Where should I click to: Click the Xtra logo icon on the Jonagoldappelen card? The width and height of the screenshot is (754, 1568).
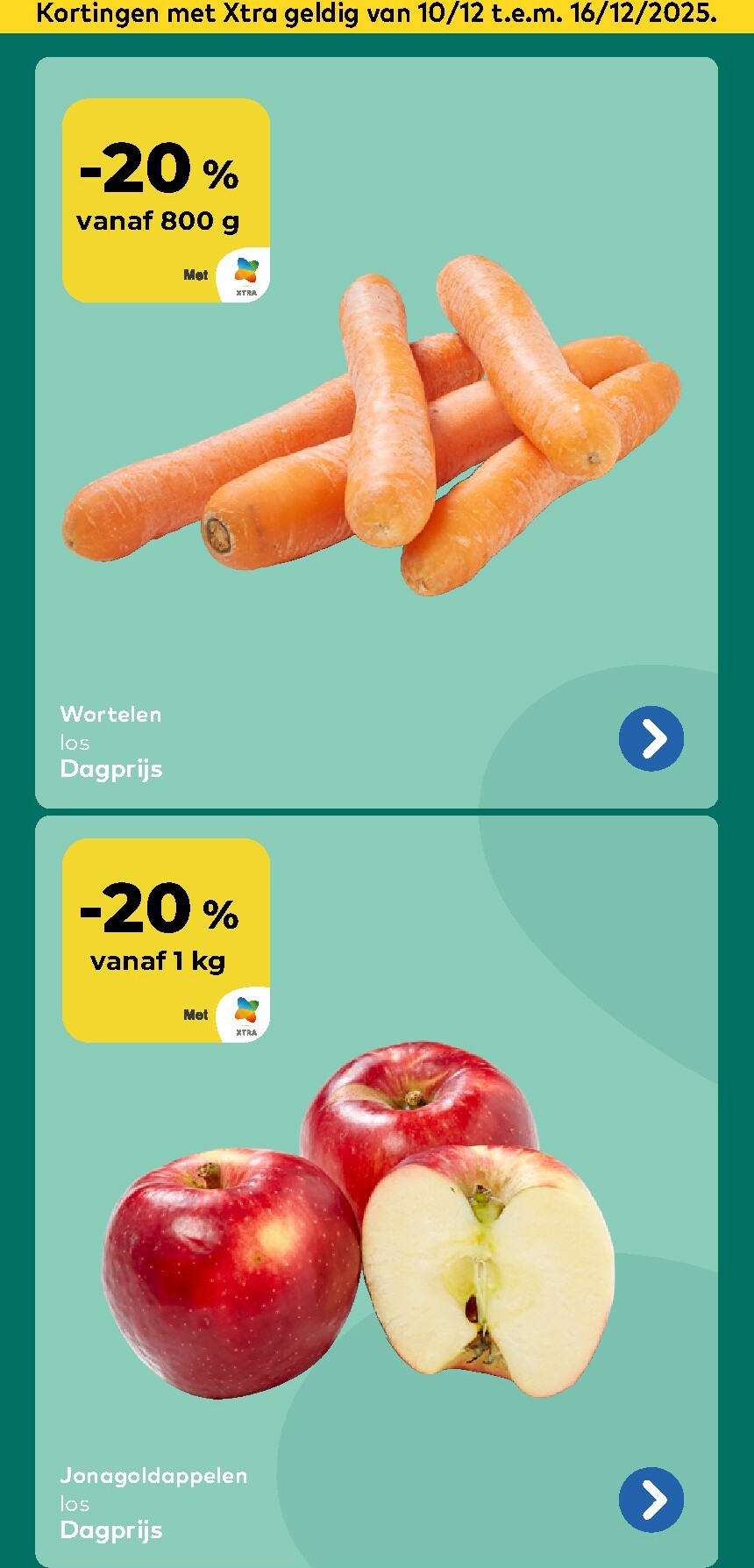[x=245, y=1013]
